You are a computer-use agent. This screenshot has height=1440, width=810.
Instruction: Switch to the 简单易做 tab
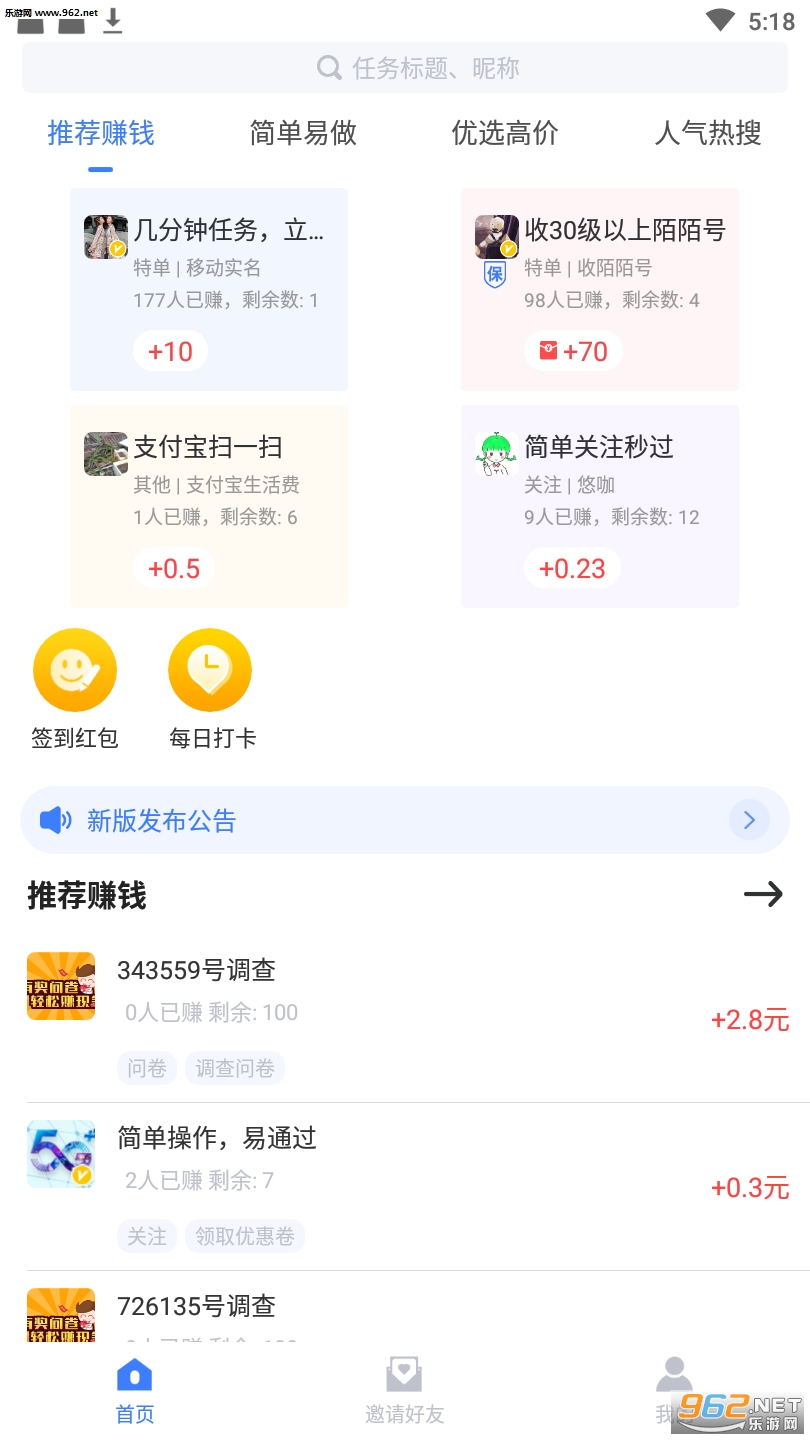303,133
